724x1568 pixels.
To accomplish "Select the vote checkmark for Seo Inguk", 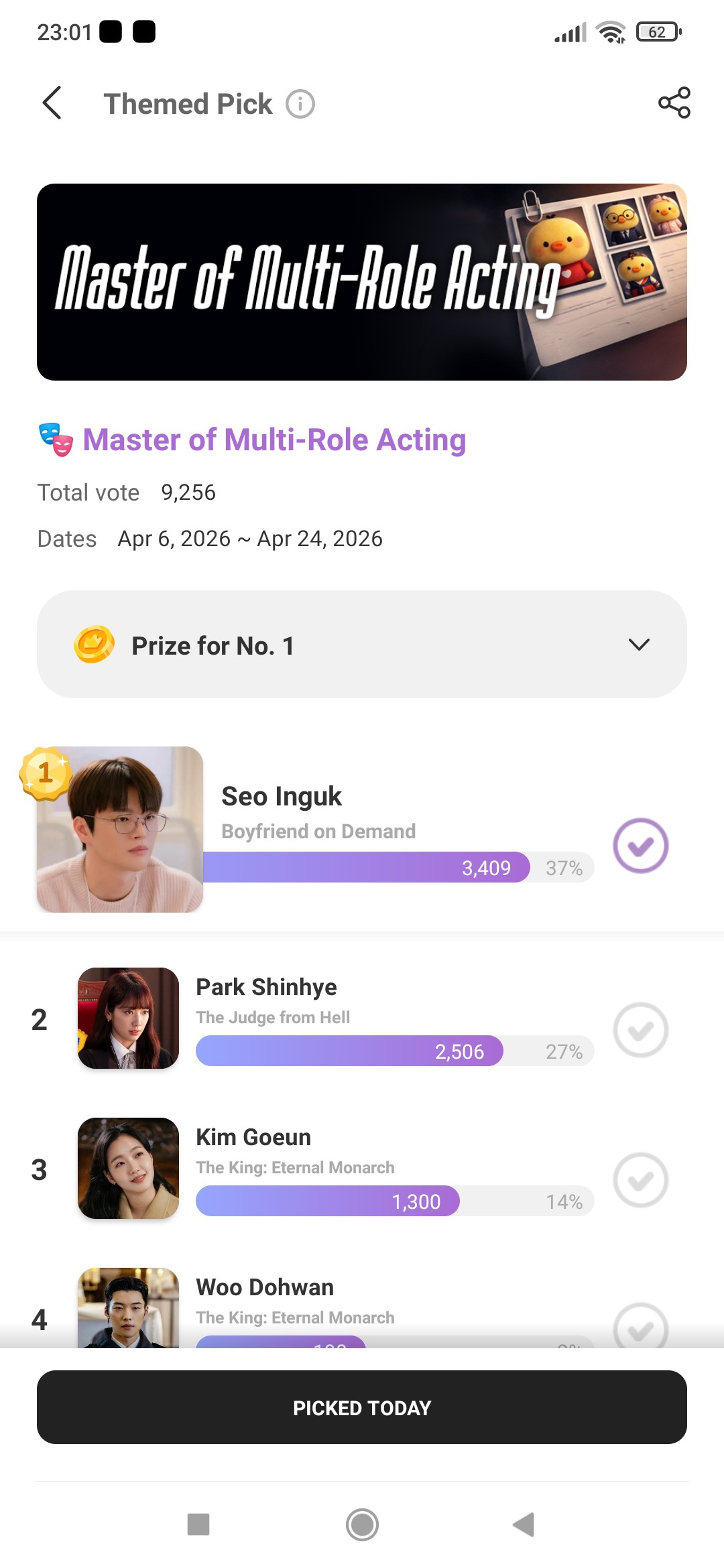I will click(641, 846).
